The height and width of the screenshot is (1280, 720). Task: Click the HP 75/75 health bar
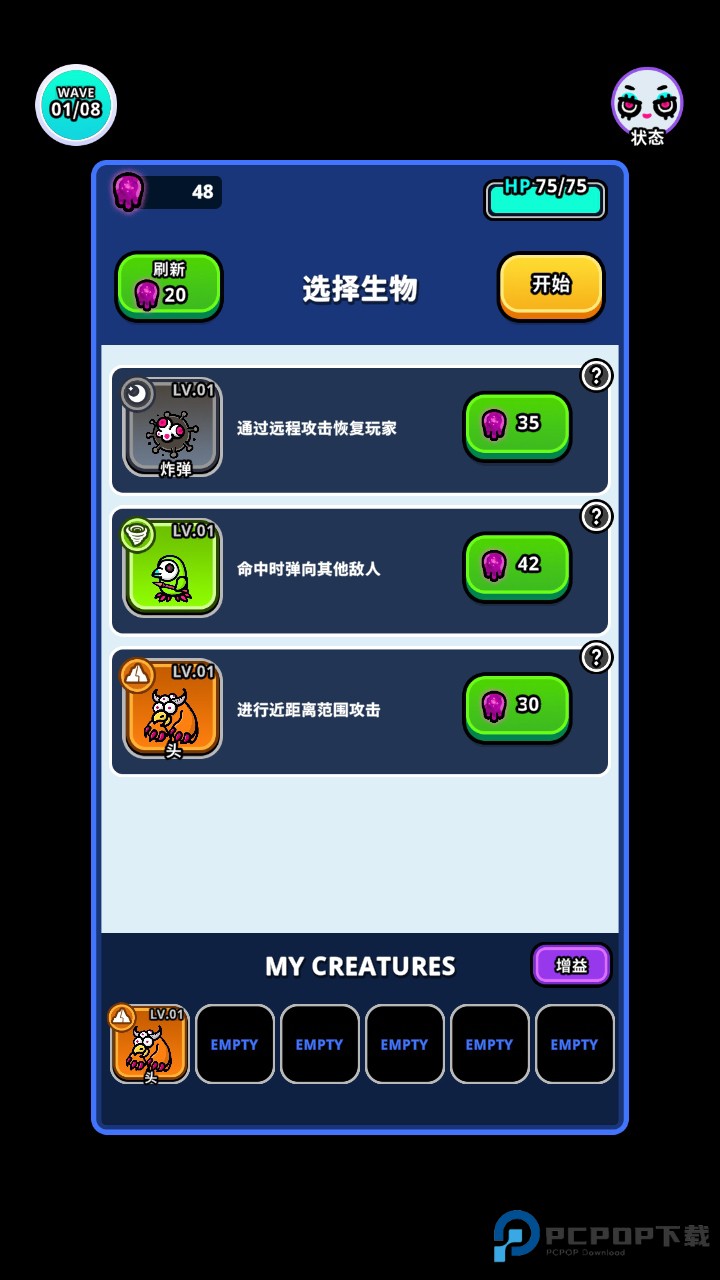[x=545, y=199]
